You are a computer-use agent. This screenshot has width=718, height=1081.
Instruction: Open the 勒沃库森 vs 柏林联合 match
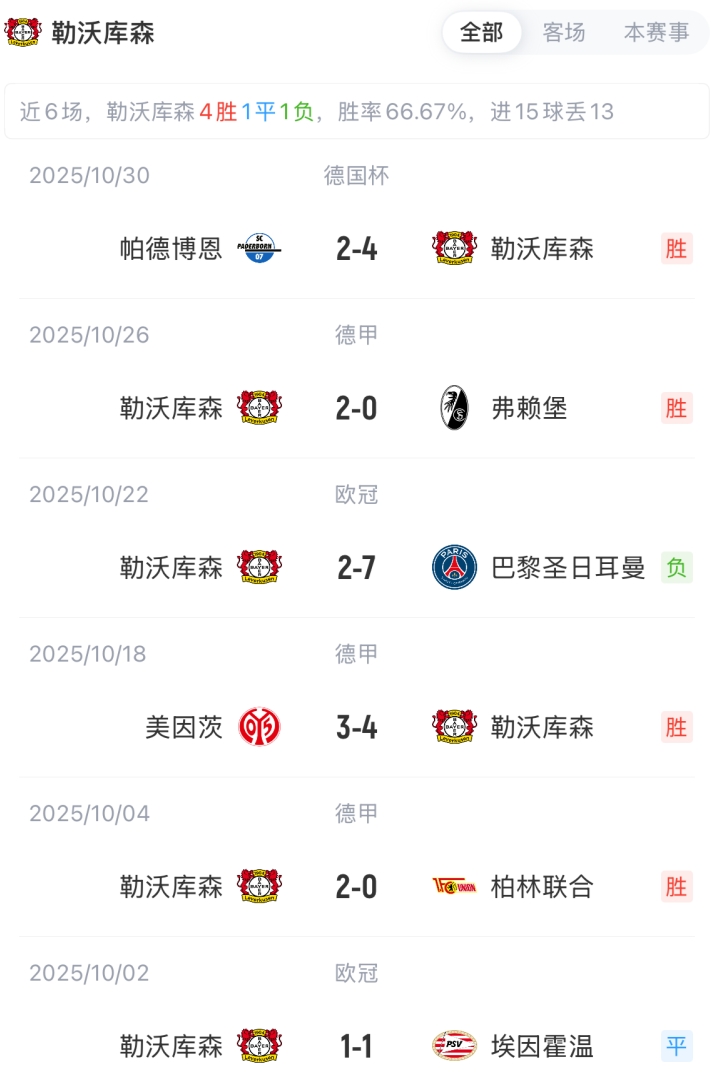click(357, 886)
